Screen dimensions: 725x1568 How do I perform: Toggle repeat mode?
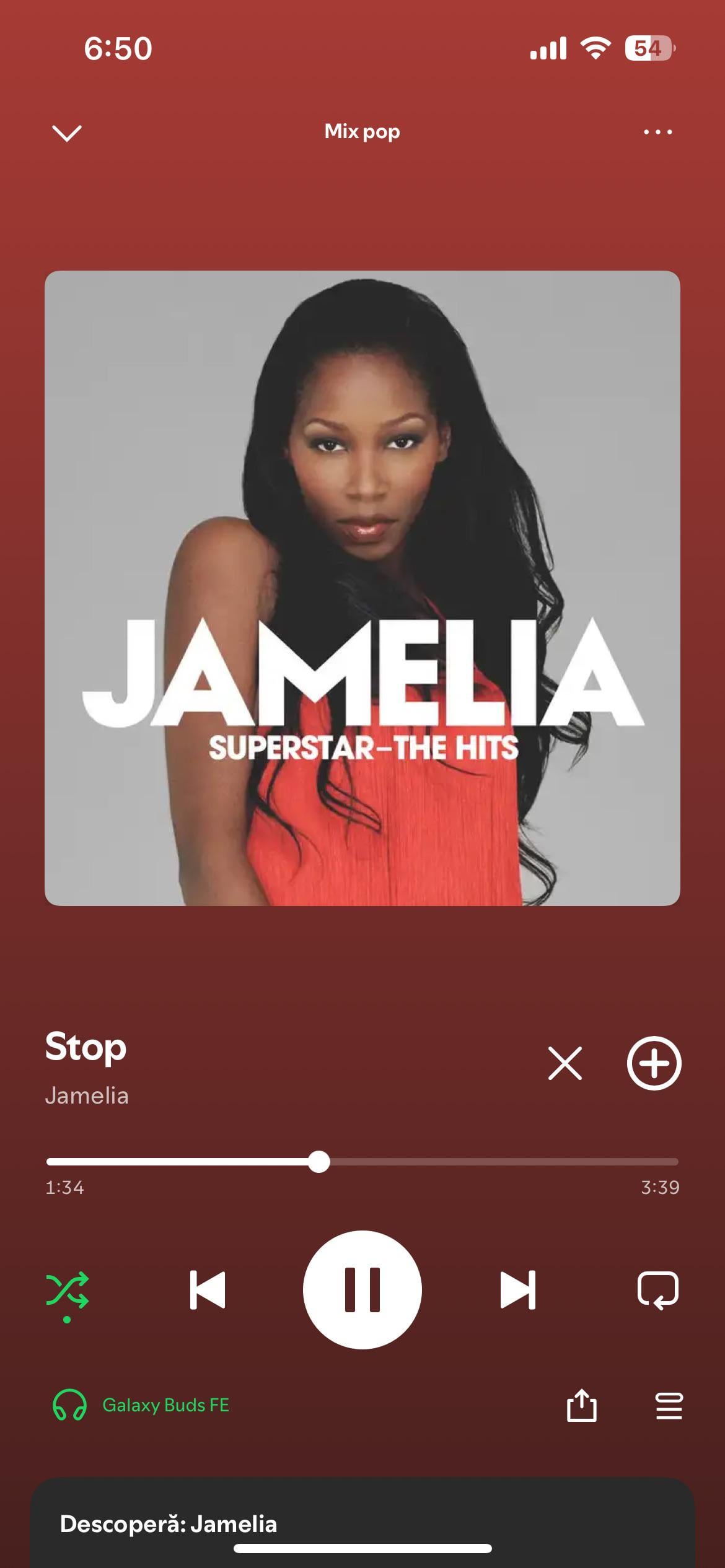pyautogui.click(x=657, y=1290)
